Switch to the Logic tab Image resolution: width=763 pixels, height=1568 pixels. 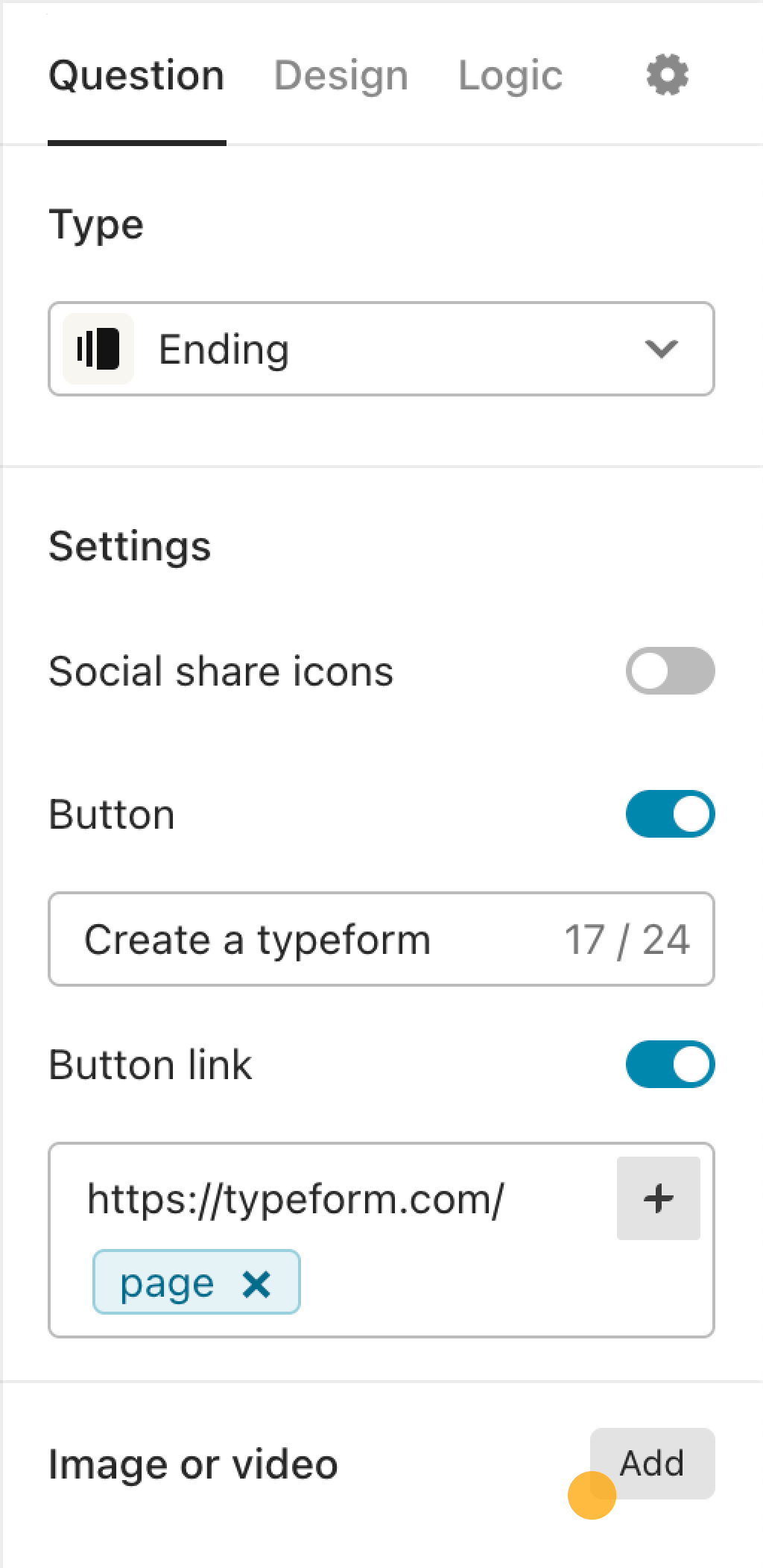[x=510, y=75]
